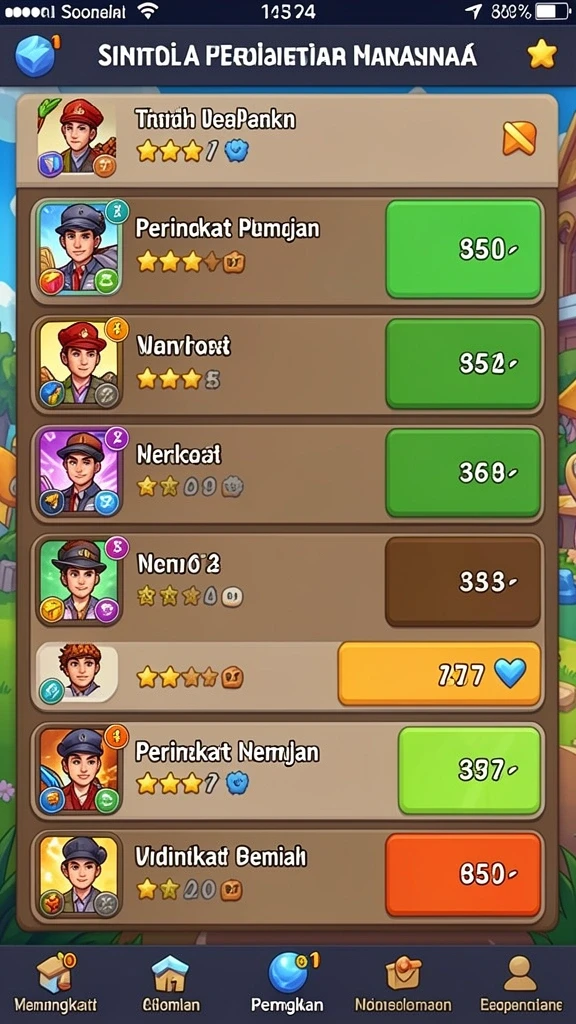Image resolution: width=576 pixels, height=1024 pixels.
Task: Switch to the Nonoselomaon tab
Action: tap(403, 985)
